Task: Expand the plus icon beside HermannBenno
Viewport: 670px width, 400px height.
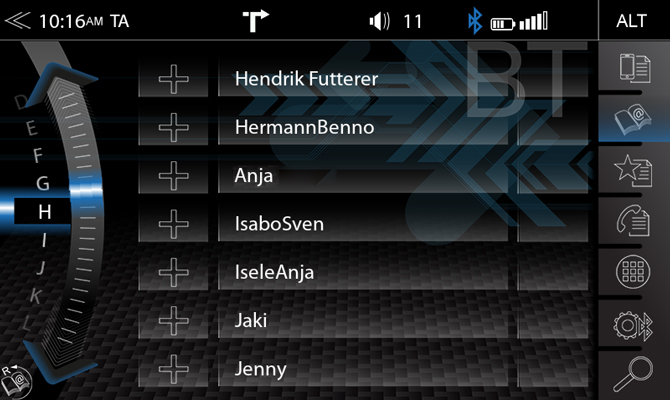Action: 175,127
